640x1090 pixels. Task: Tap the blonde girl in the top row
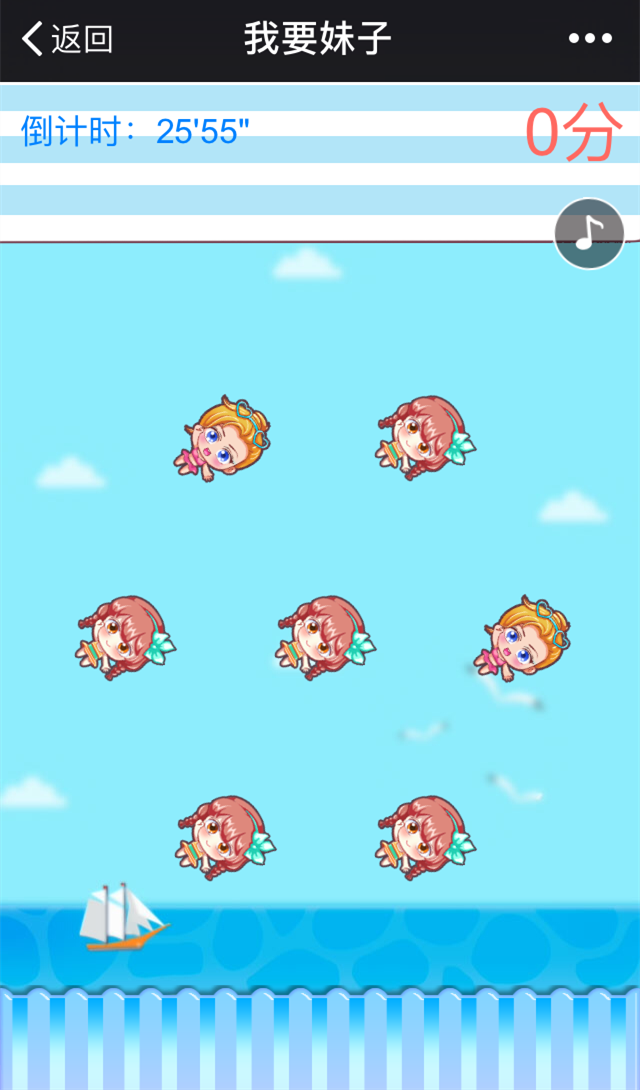pos(225,437)
